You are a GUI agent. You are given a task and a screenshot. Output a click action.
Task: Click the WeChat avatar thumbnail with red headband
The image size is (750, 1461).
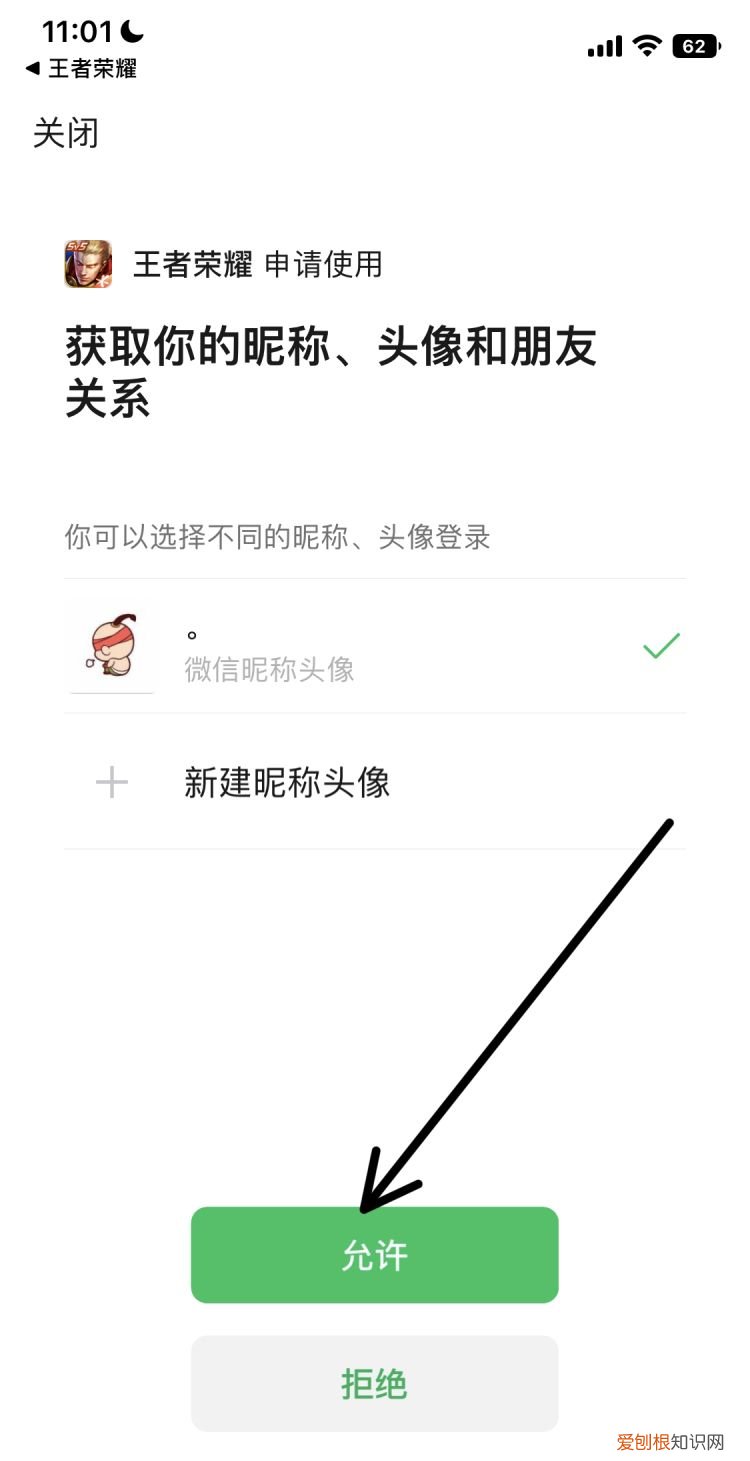tap(112, 647)
